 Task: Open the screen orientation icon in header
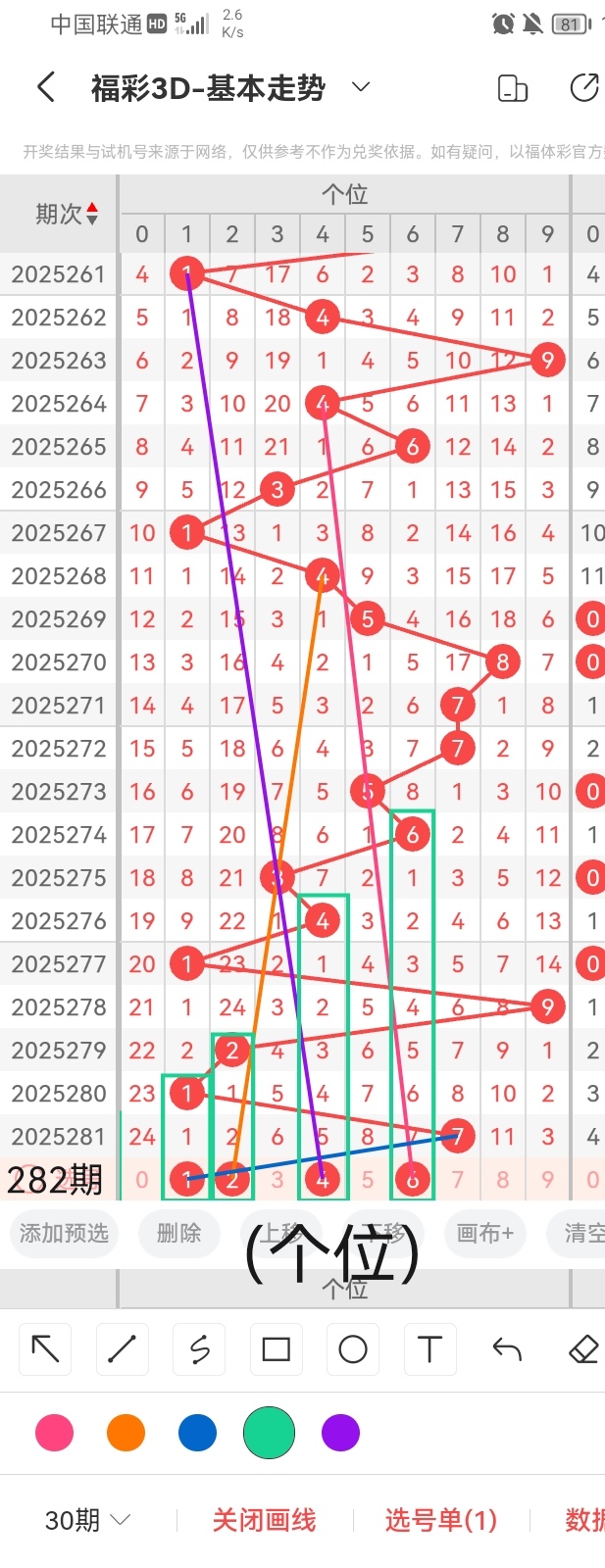tap(513, 88)
